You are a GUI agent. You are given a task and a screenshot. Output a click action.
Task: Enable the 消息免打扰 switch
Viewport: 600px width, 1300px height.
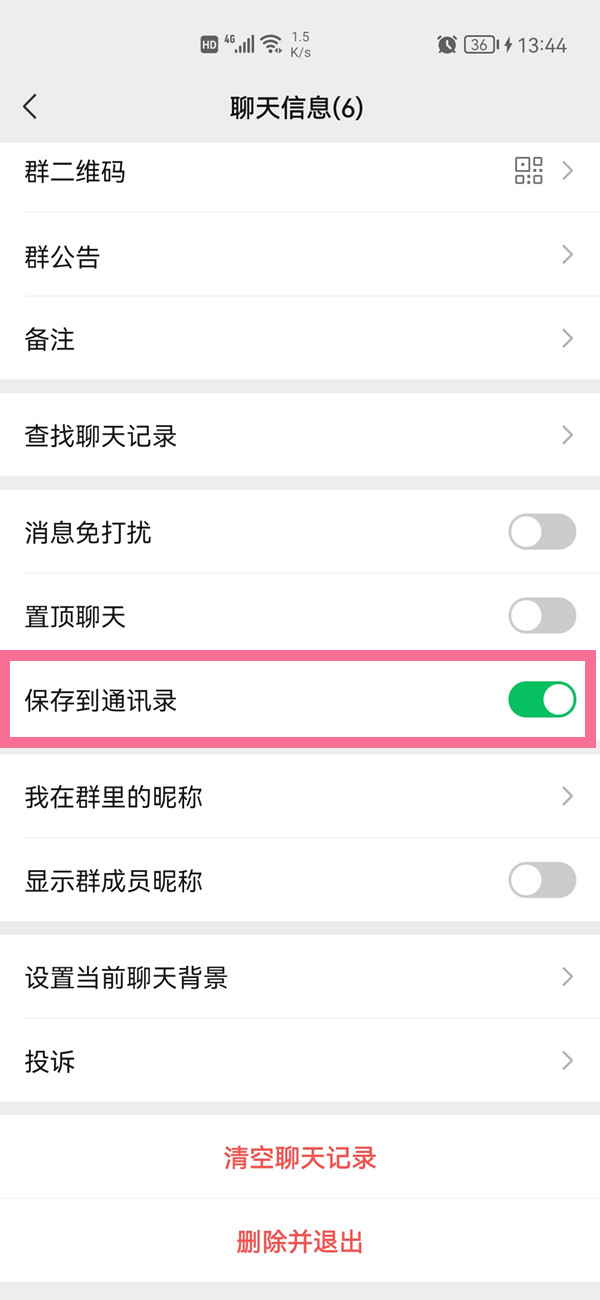click(542, 532)
